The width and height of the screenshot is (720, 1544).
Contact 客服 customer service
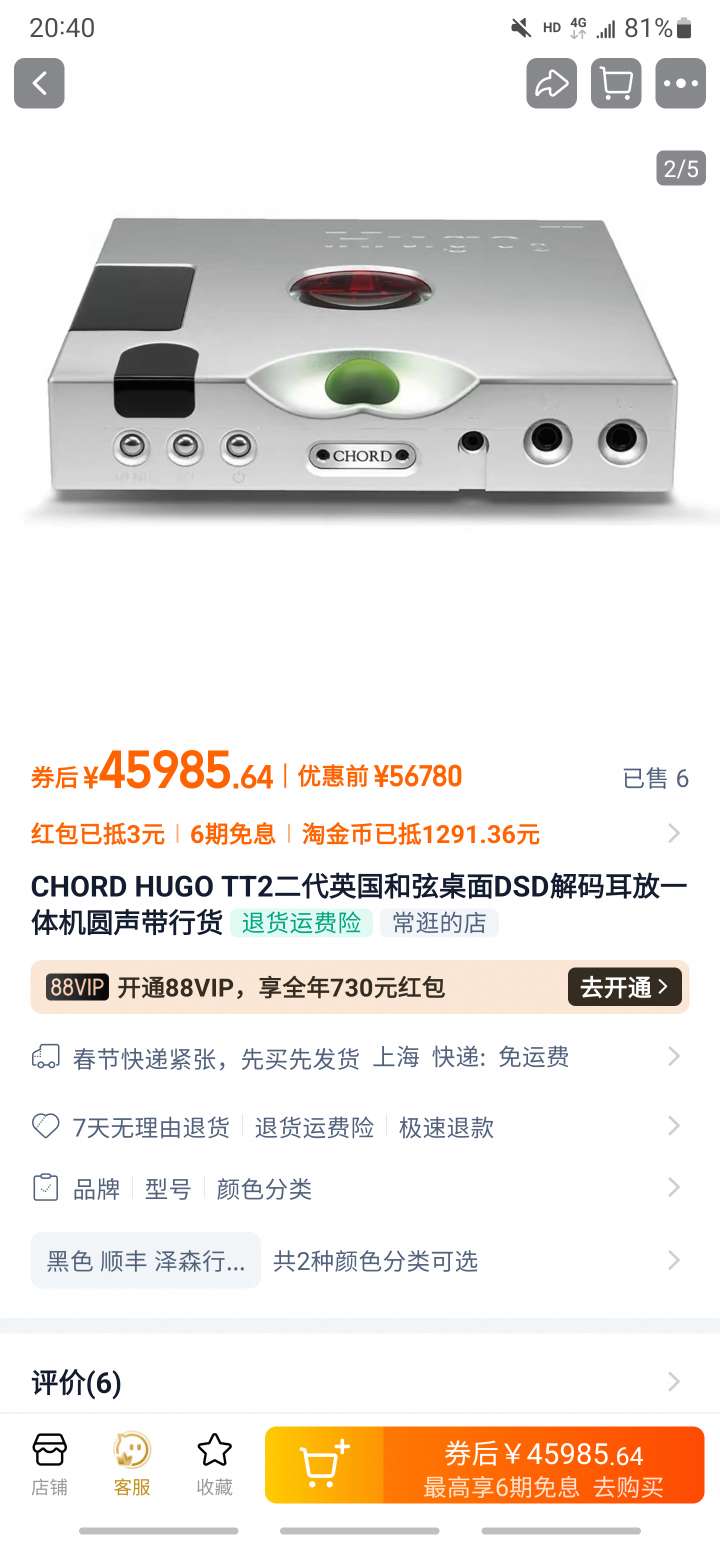point(132,1464)
